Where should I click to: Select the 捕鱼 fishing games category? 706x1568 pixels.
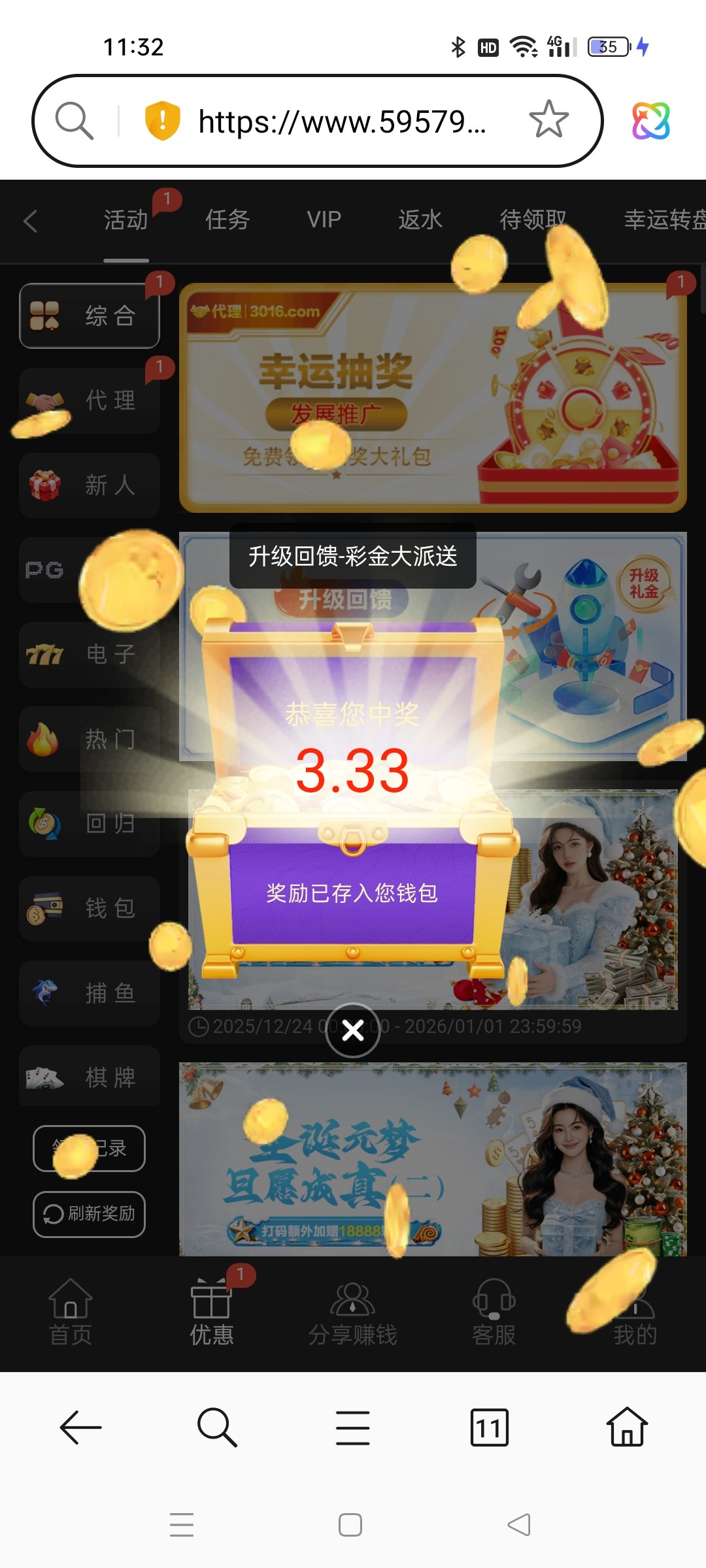pyautogui.click(x=90, y=993)
